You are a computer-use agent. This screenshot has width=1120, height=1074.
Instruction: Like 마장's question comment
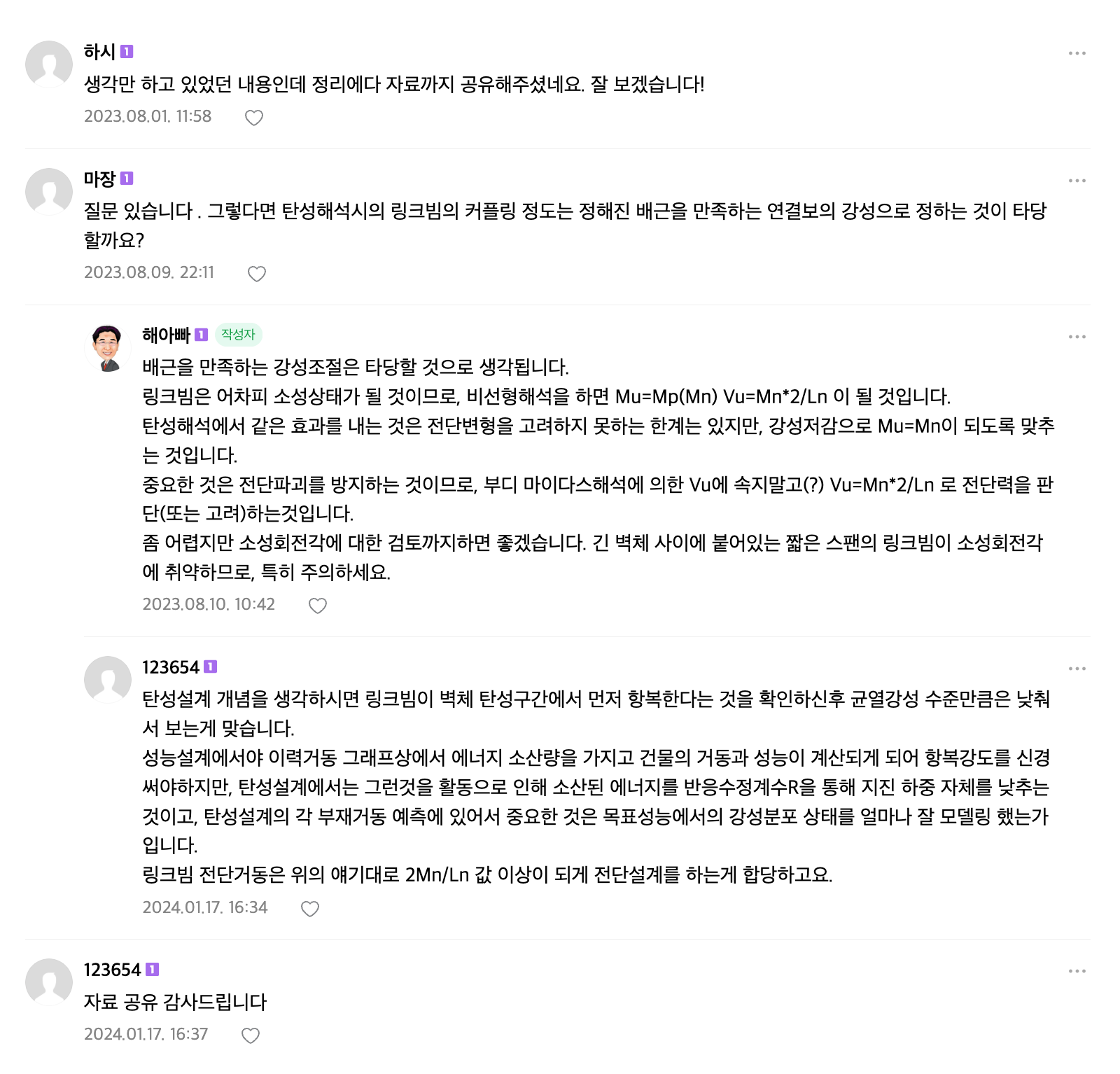point(257,274)
